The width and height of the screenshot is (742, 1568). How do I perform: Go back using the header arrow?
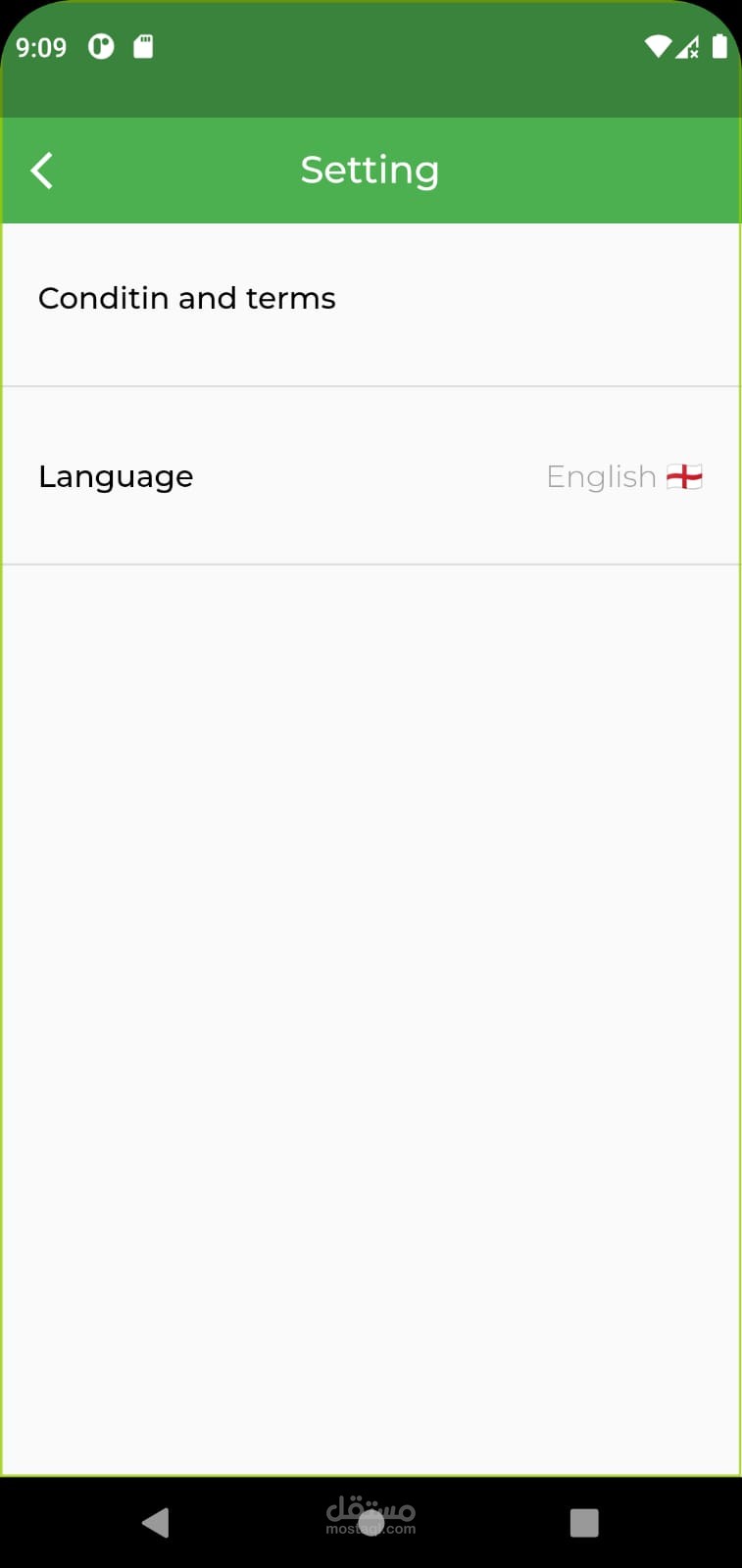41,171
